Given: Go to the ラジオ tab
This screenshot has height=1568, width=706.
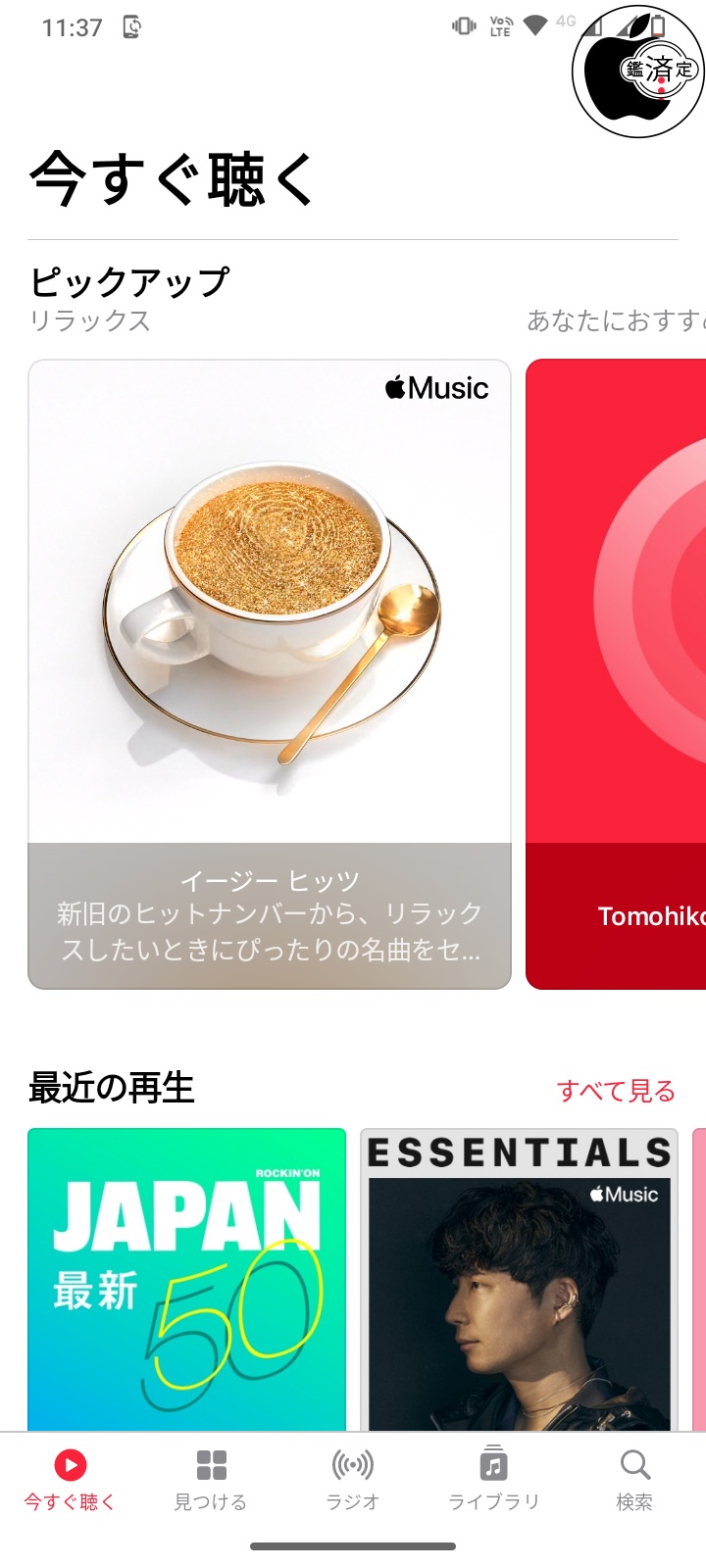Looking at the screenshot, I should 352,1481.
